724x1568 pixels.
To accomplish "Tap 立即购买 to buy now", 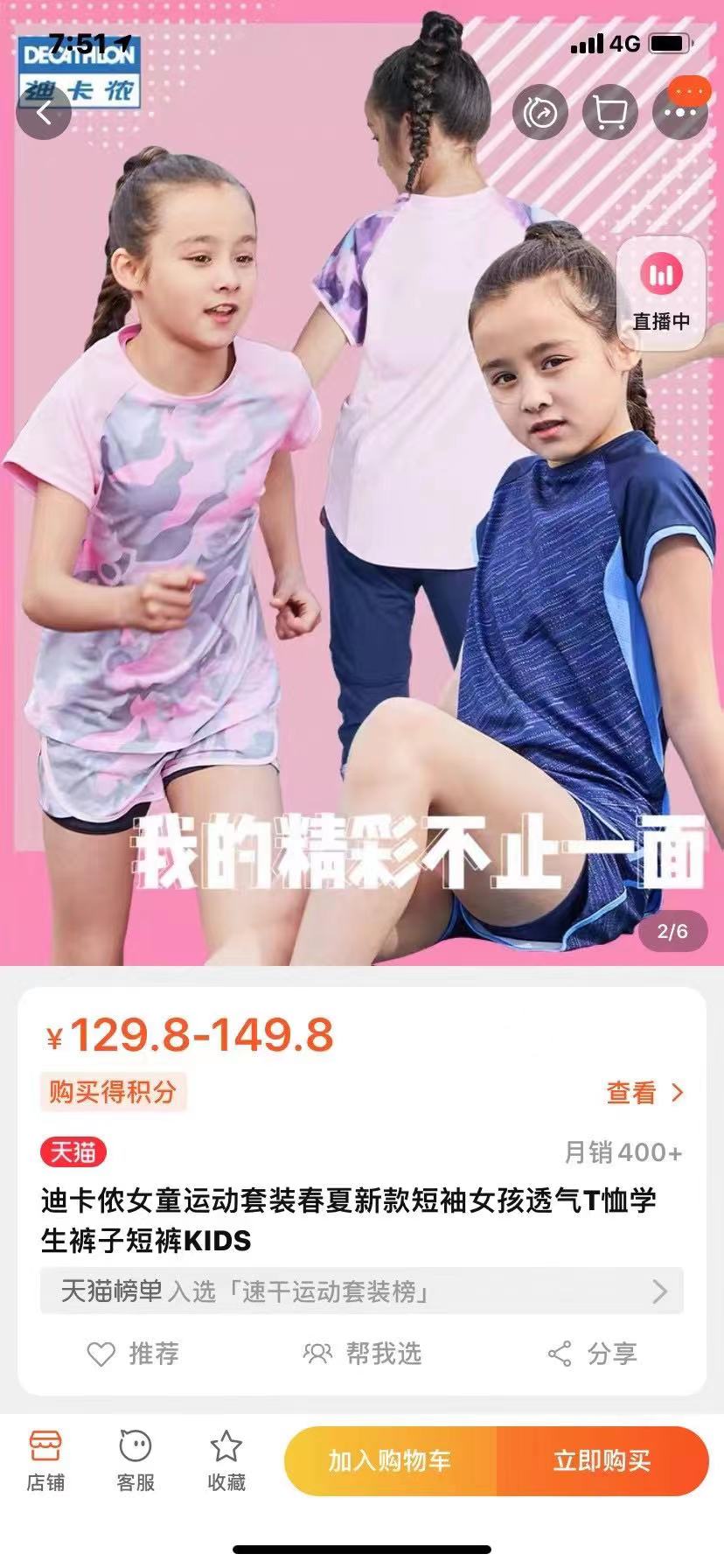I will (x=602, y=1460).
